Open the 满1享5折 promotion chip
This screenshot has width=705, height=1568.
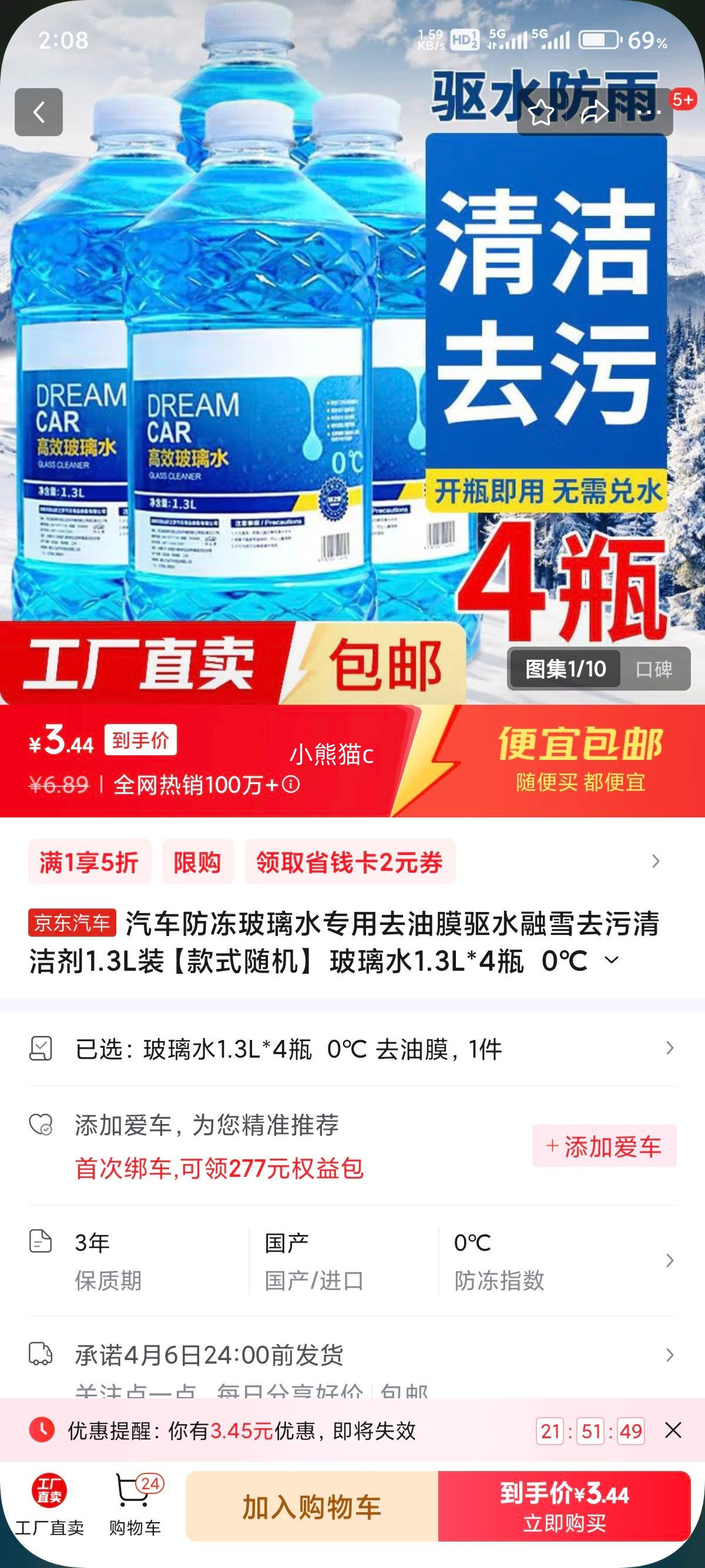click(x=89, y=862)
